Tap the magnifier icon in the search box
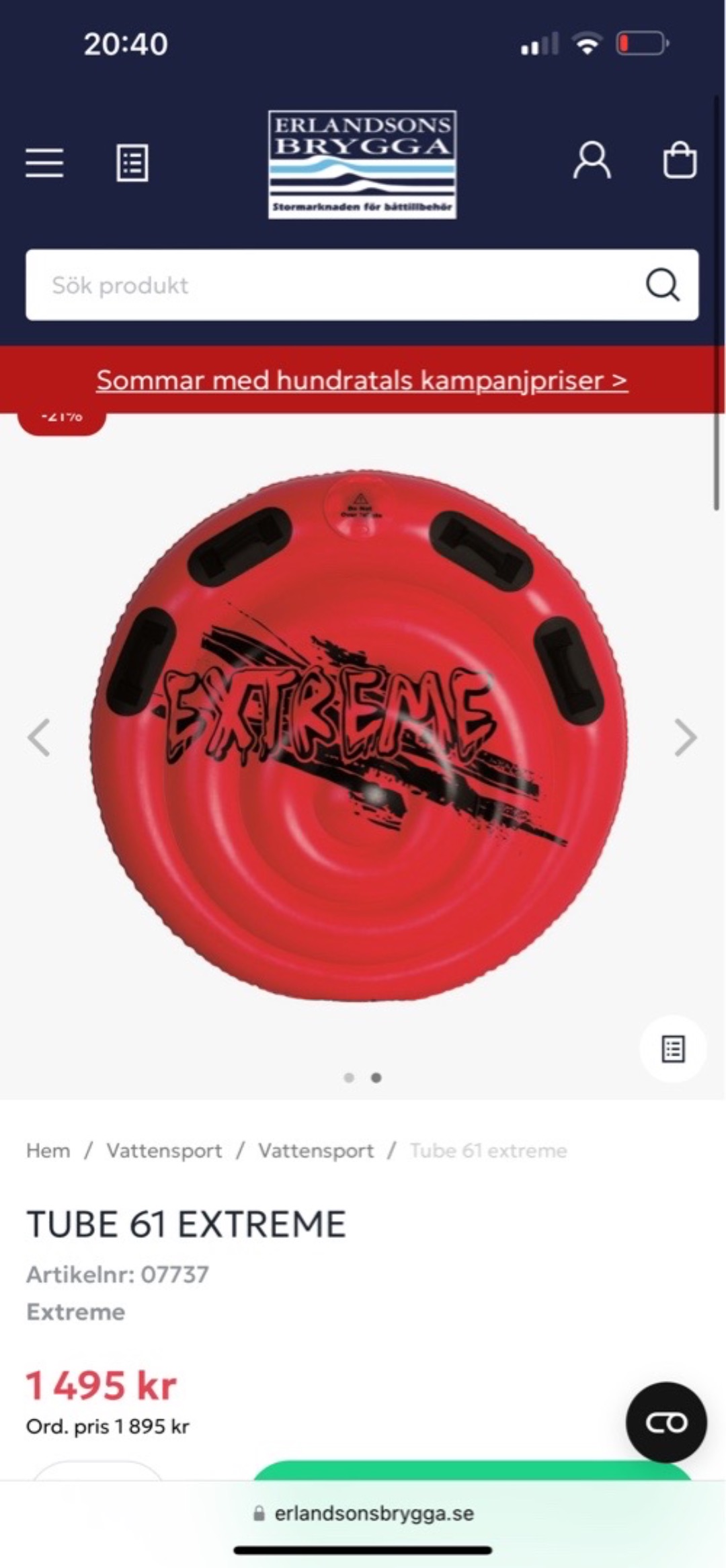The image size is (726, 1568). 662,285
